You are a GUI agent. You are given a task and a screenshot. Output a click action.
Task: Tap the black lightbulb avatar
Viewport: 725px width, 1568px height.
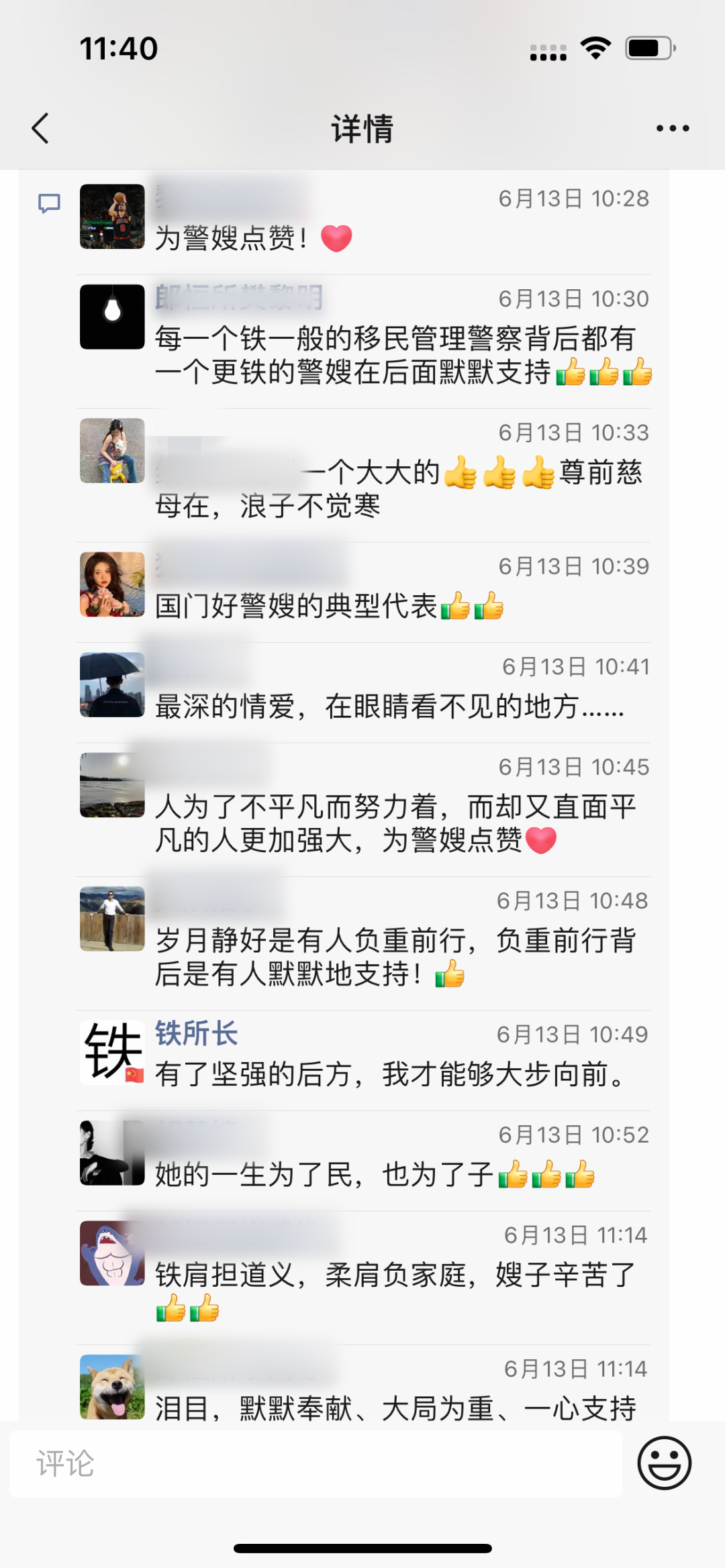[111, 315]
